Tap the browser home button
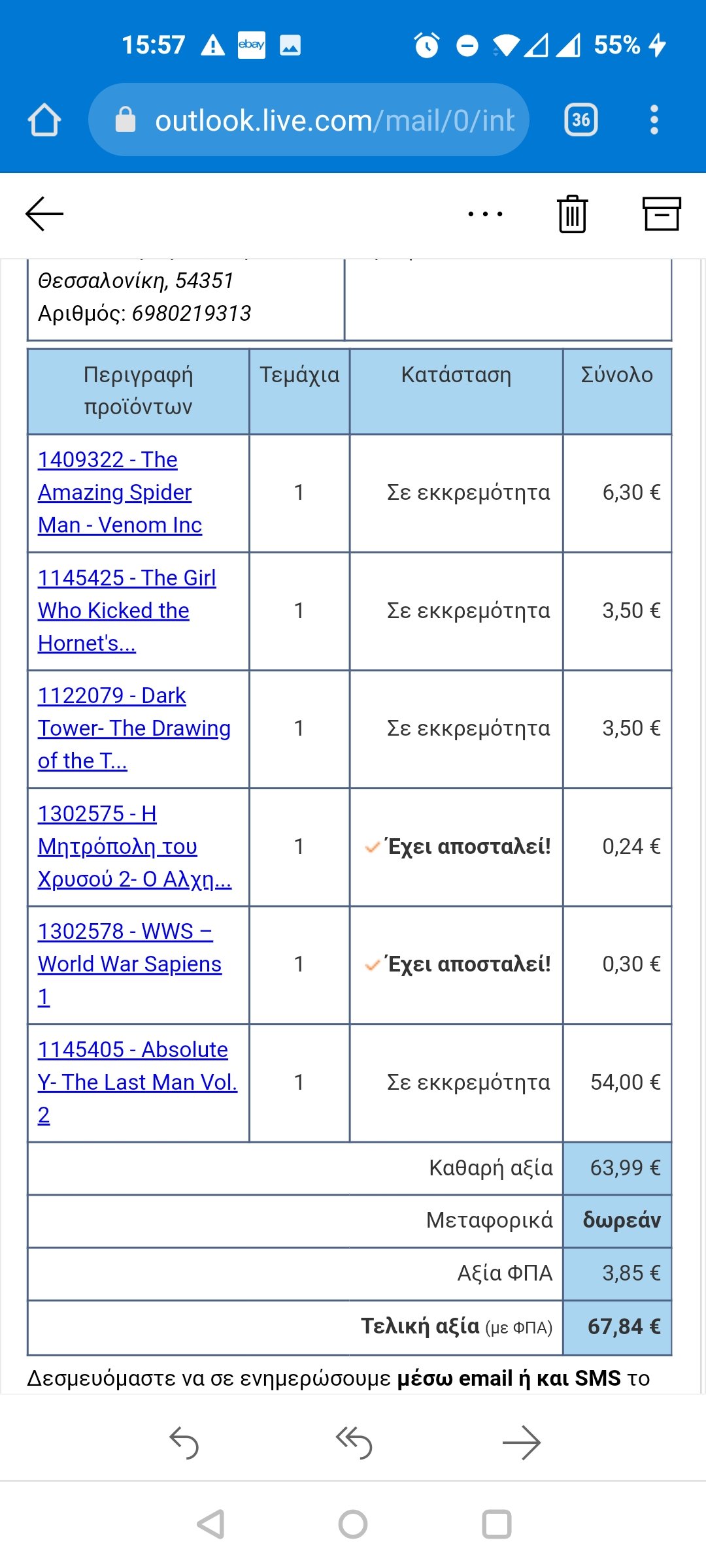The height and width of the screenshot is (1568, 706). (44, 120)
